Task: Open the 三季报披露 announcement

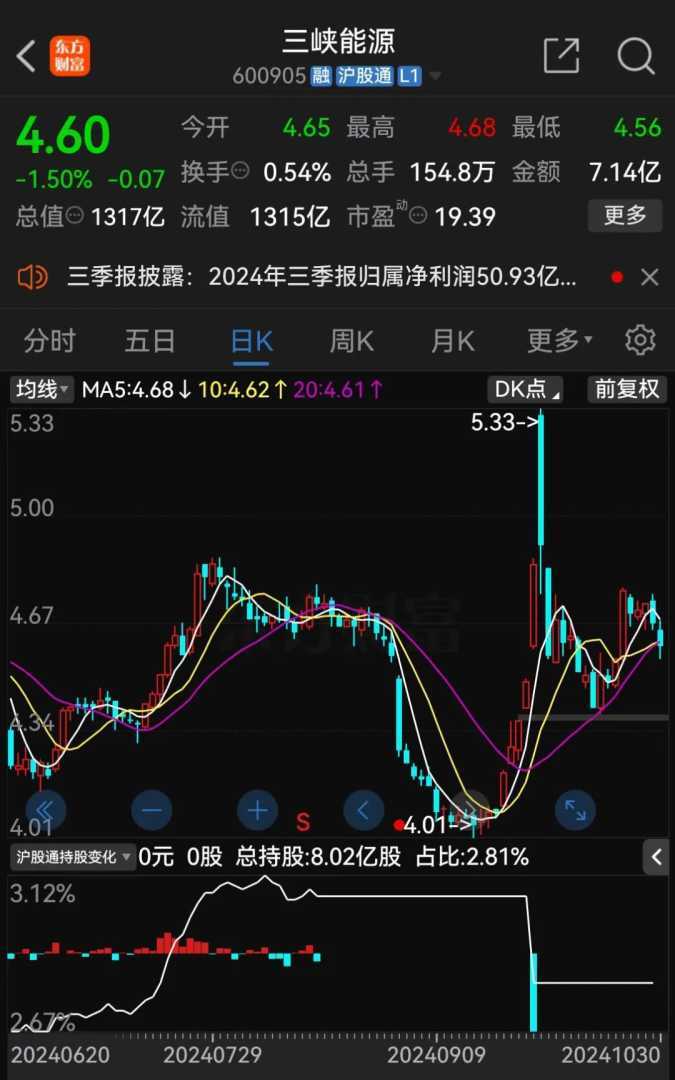Action: pos(320,277)
